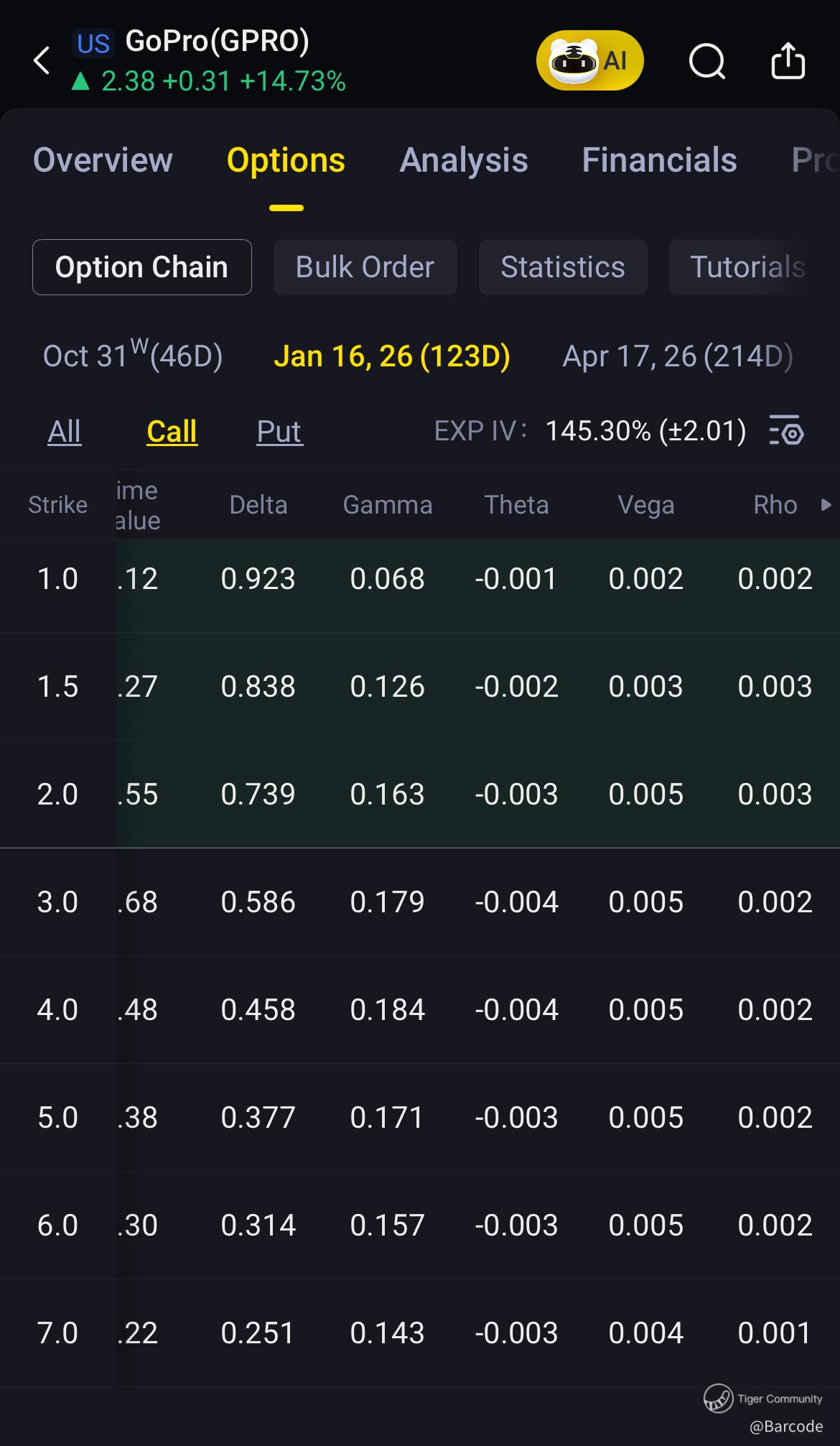Go back from the GoPro stock page
Viewport: 840px width, 1446px height.
pyautogui.click(x=42, y=60)
